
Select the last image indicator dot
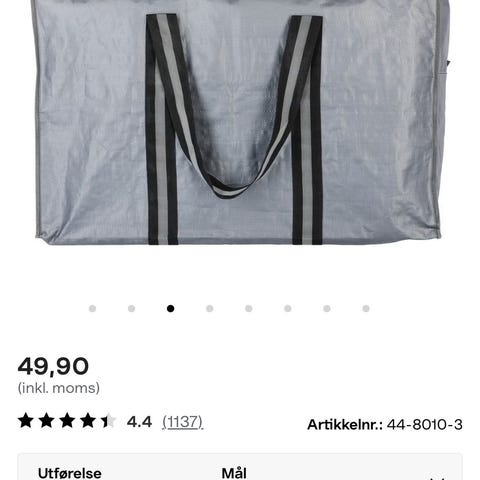tap(366, 309)
